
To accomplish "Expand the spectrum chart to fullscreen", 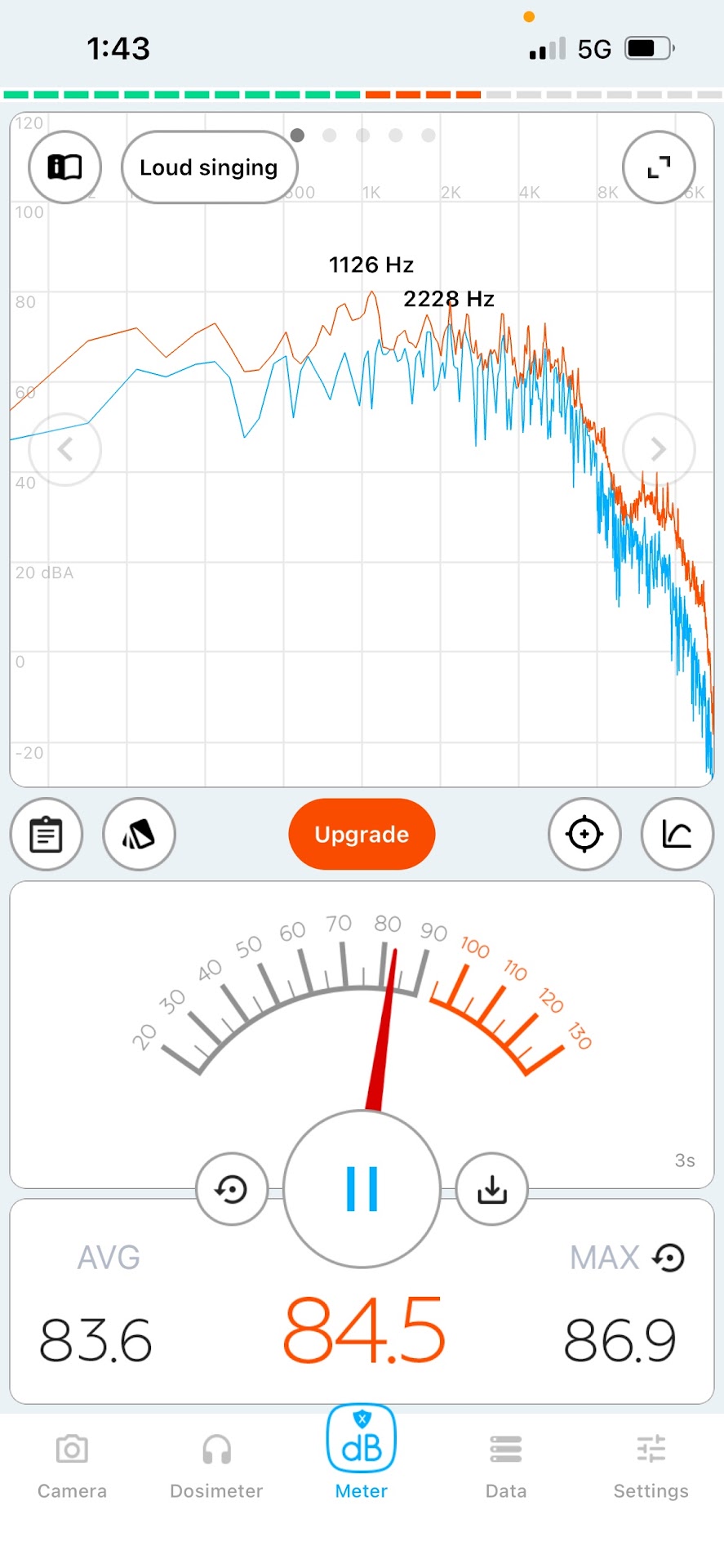I will pos(659,167).
